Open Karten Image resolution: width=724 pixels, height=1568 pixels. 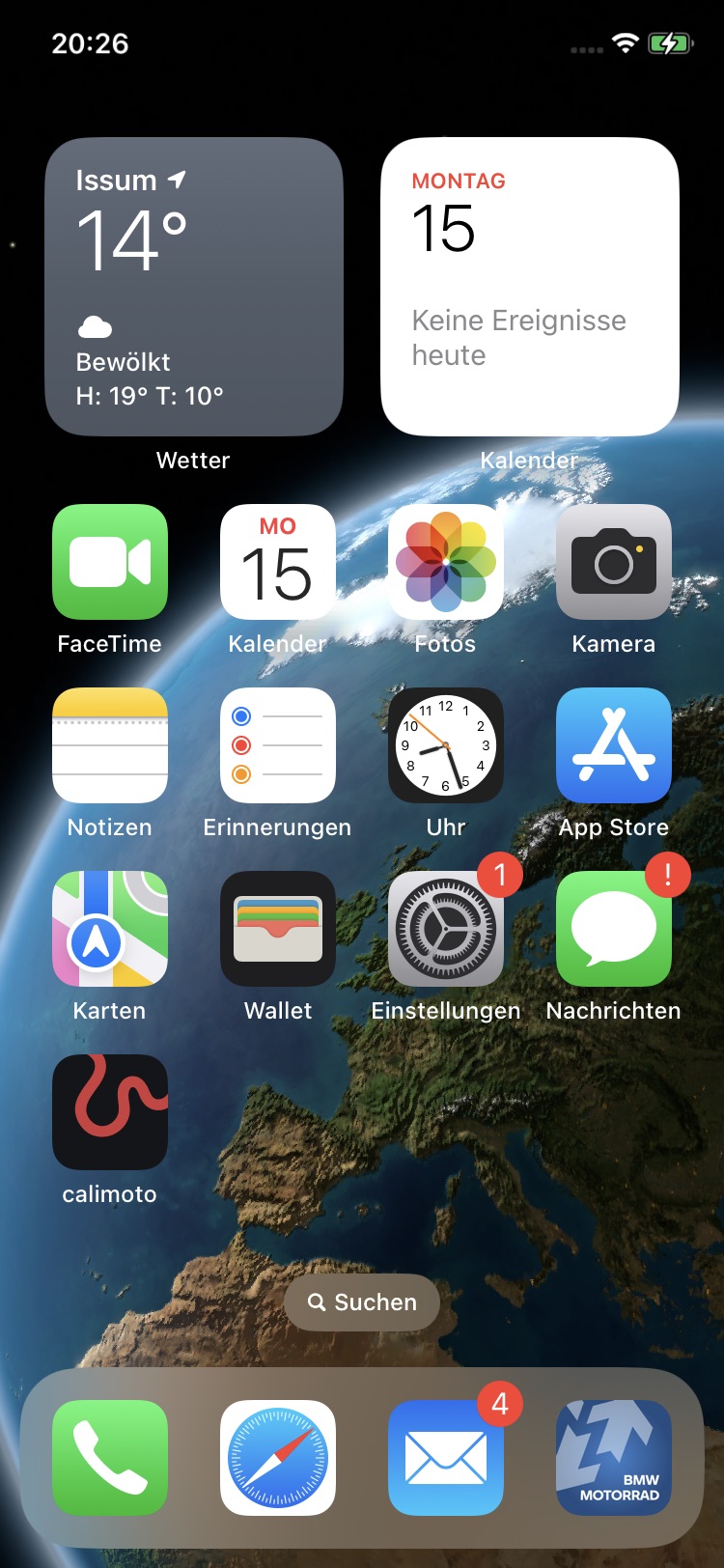pyautogui.click(x=110, y=929)
